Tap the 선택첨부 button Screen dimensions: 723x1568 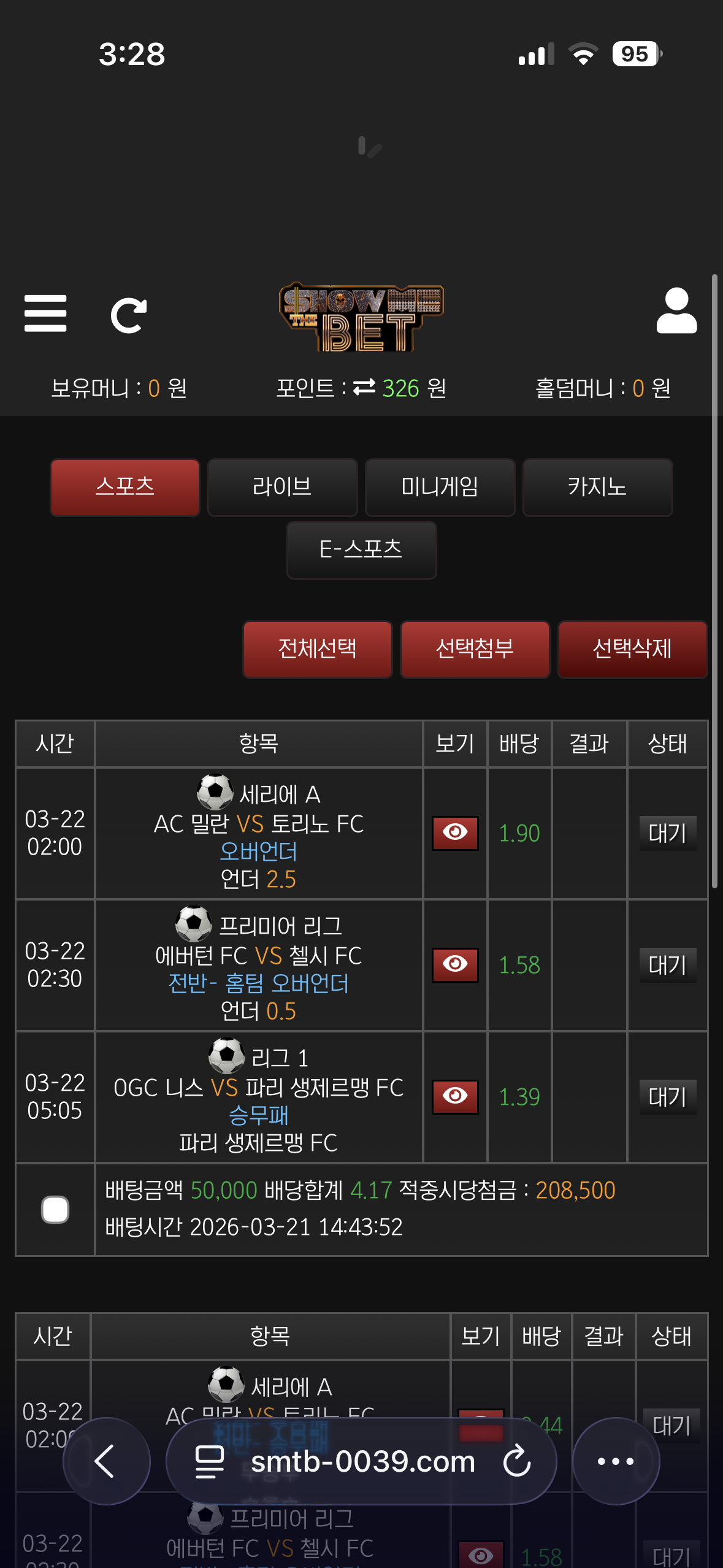(x=475, y=649)
